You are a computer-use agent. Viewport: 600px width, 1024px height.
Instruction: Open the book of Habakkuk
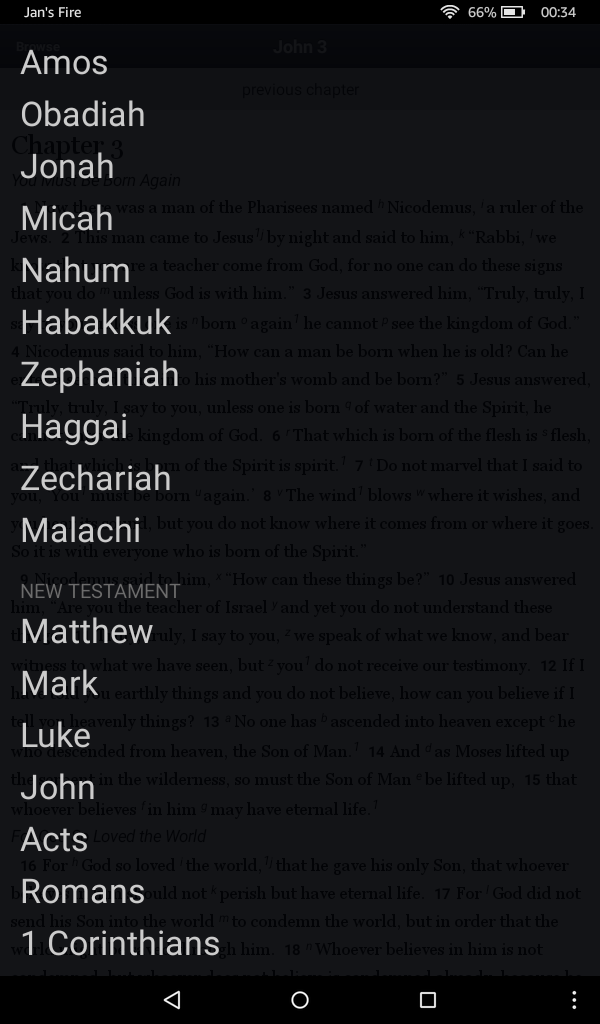tap(96, 322)
